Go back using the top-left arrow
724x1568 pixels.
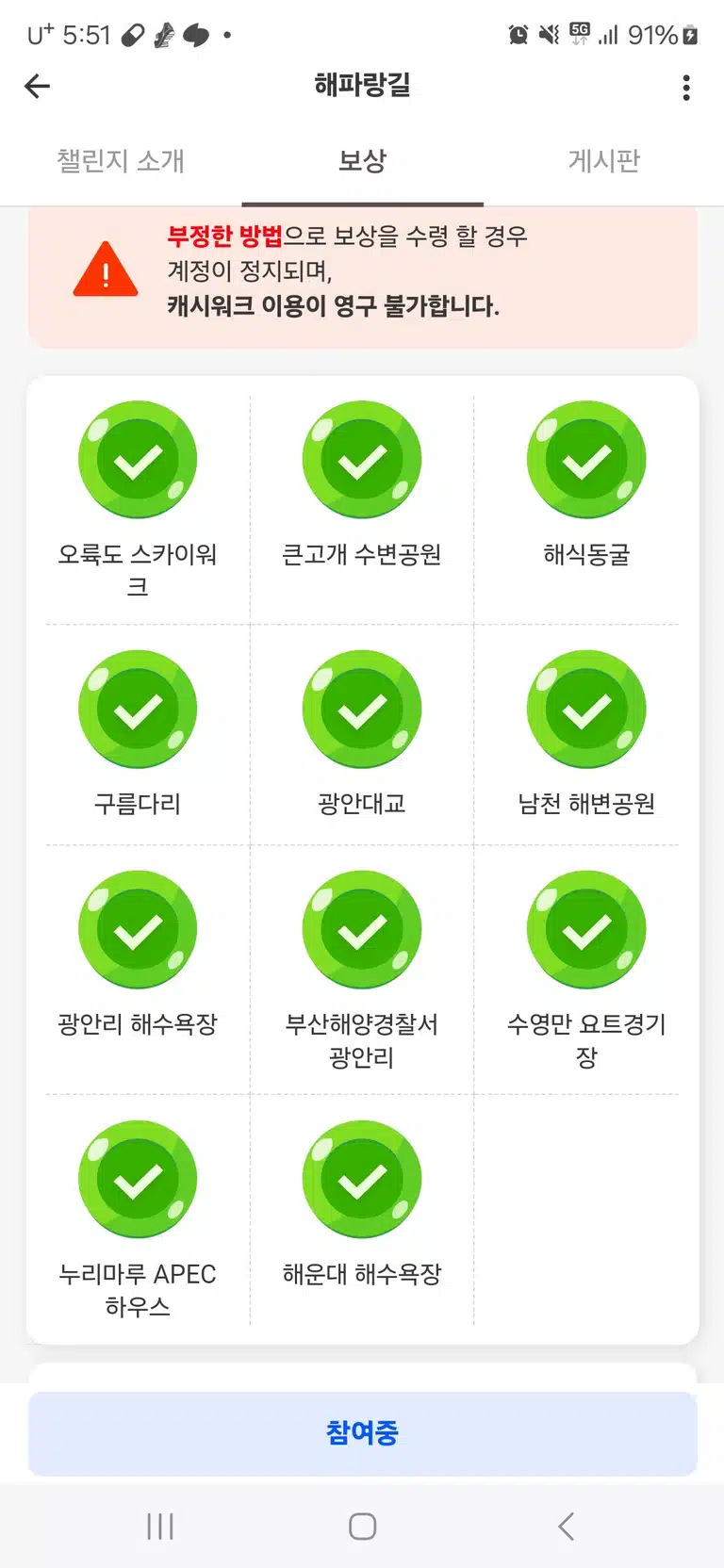tap(37, 87)
